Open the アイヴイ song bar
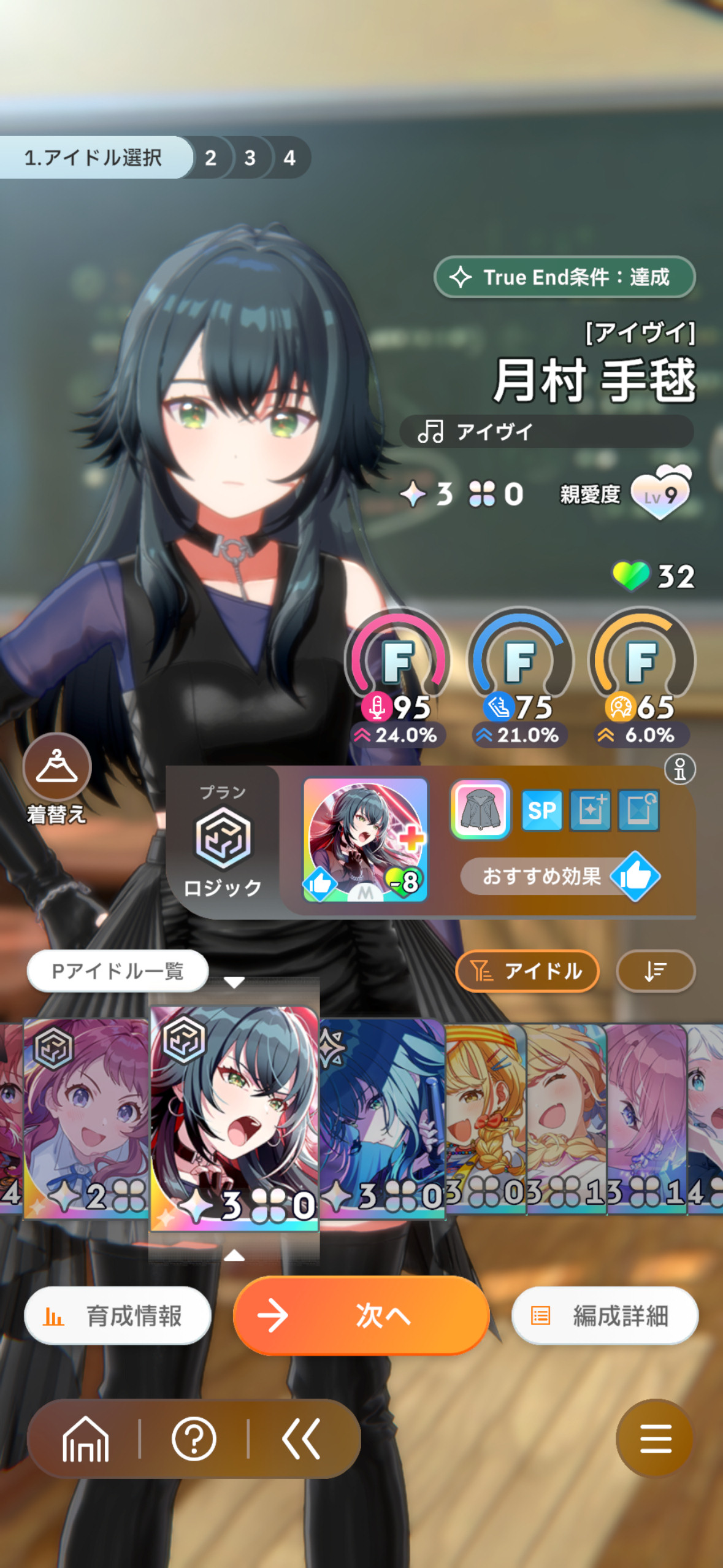This screenshot has width=723, height=1568. pos(546,431)
